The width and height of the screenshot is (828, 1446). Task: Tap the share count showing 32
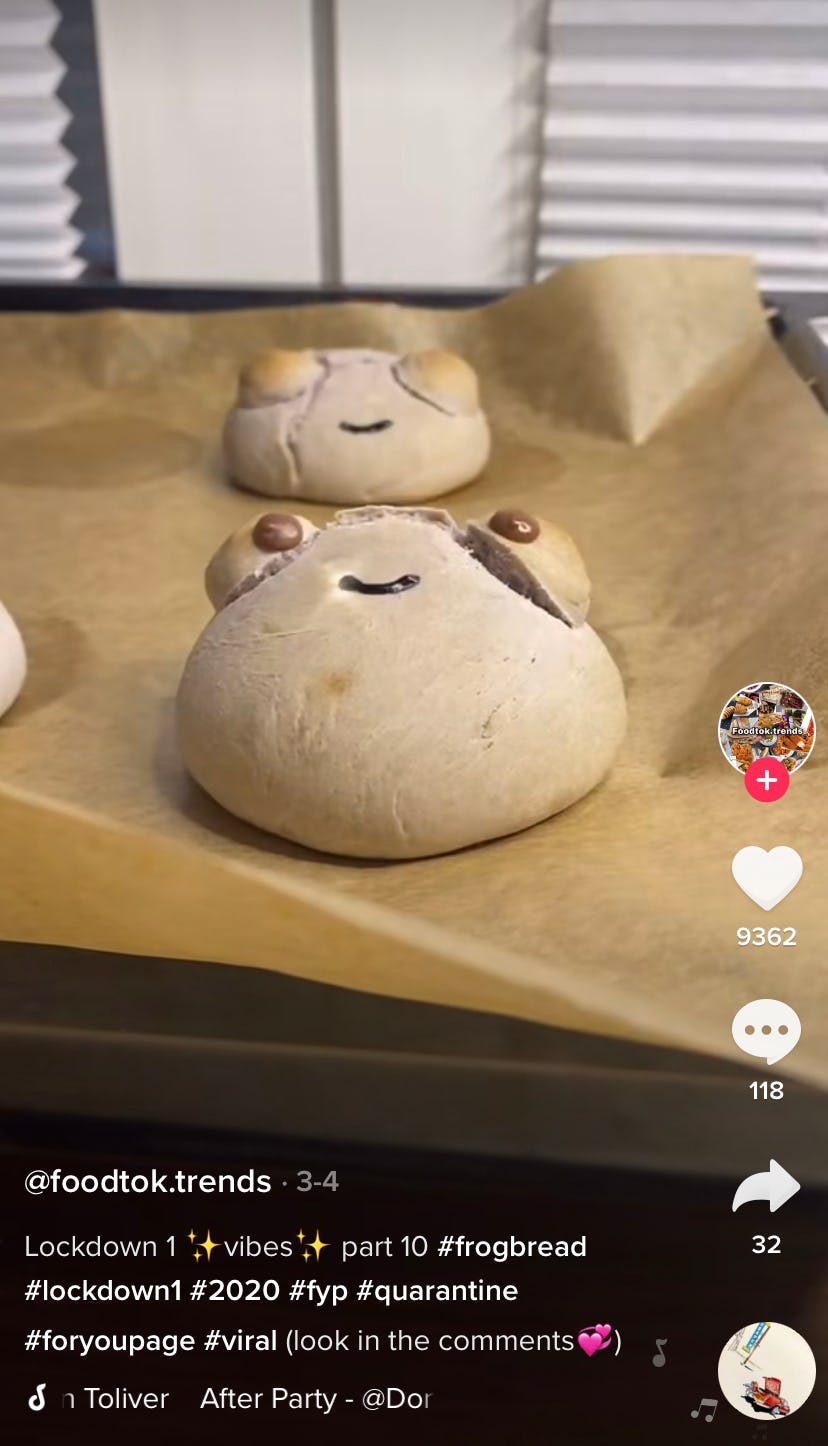(x=766, y=1245)
